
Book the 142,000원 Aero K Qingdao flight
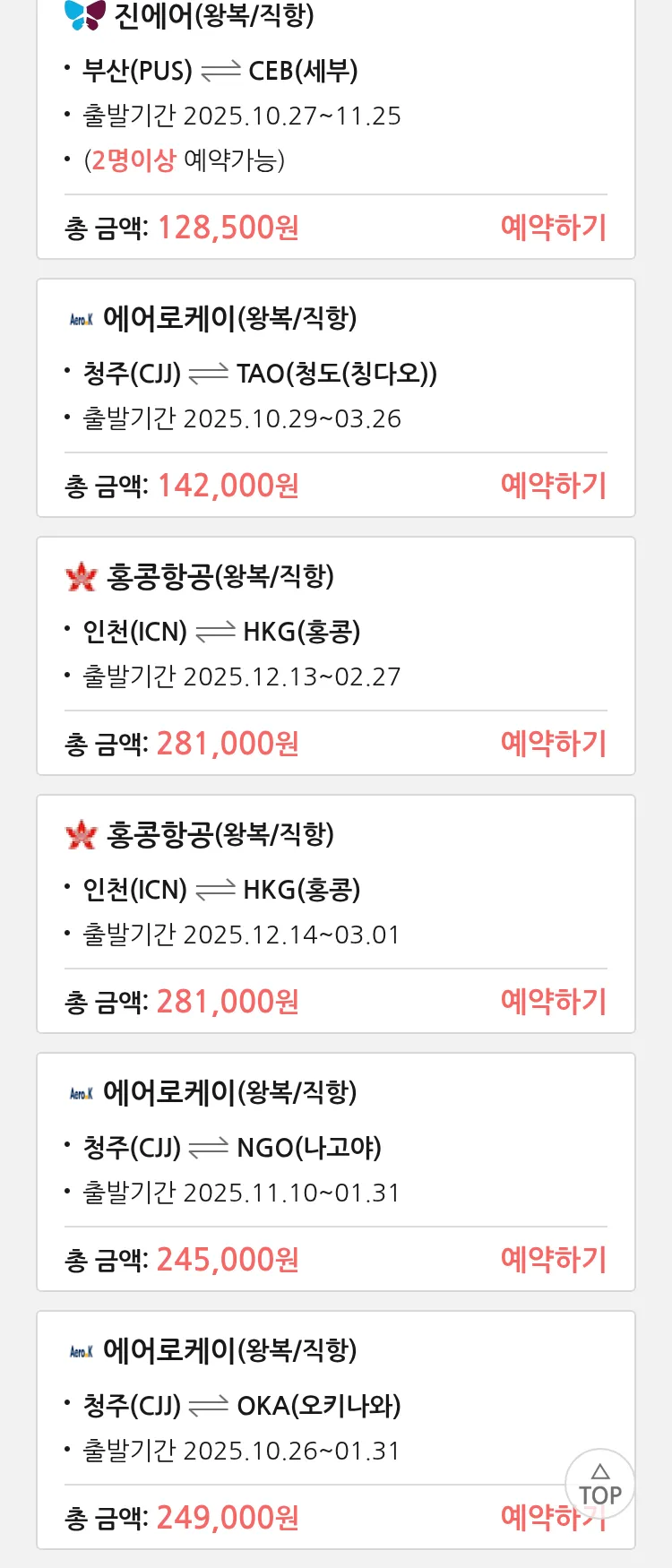(553, 486)
